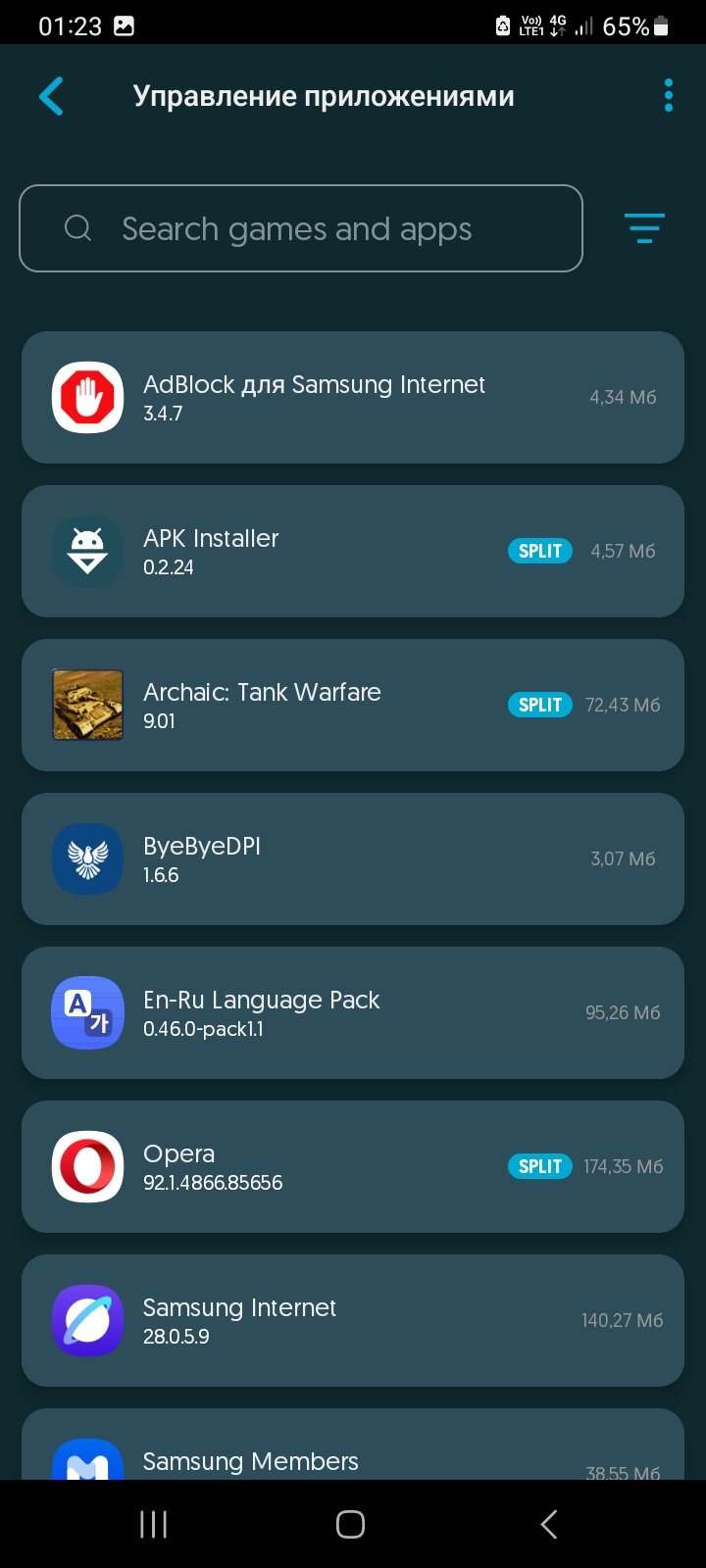Go back using the top-left arrow
This screenshot has width=706, height=1568.
(51, 96)
